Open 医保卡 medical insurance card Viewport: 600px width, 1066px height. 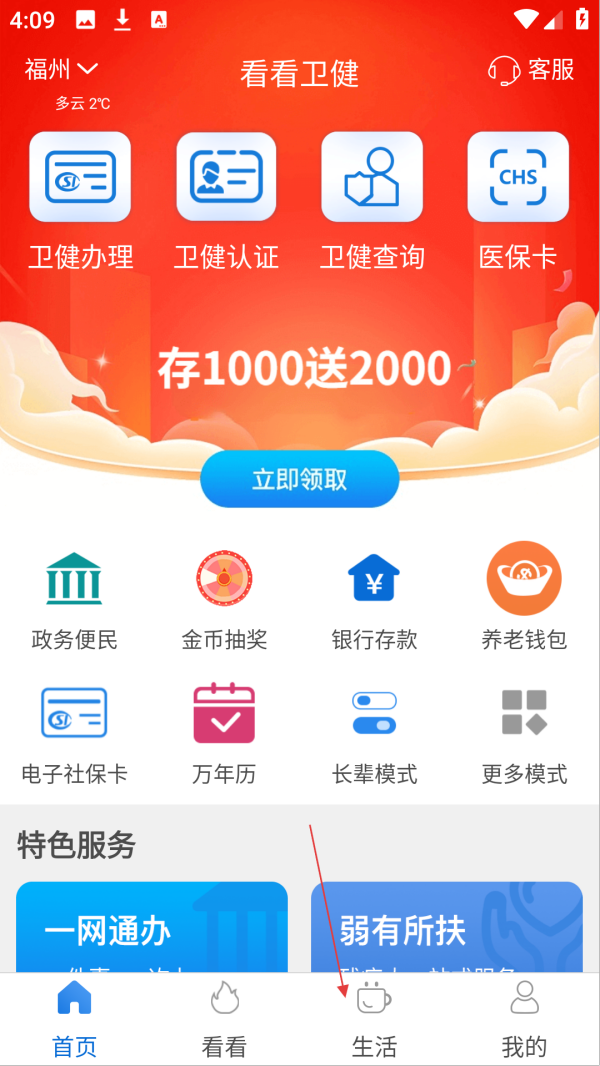518,200
